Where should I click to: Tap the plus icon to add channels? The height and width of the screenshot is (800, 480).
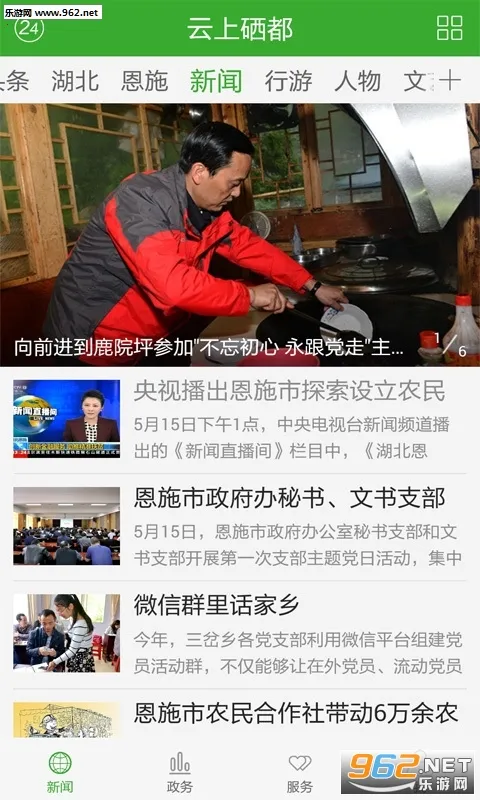coord(449,81)
